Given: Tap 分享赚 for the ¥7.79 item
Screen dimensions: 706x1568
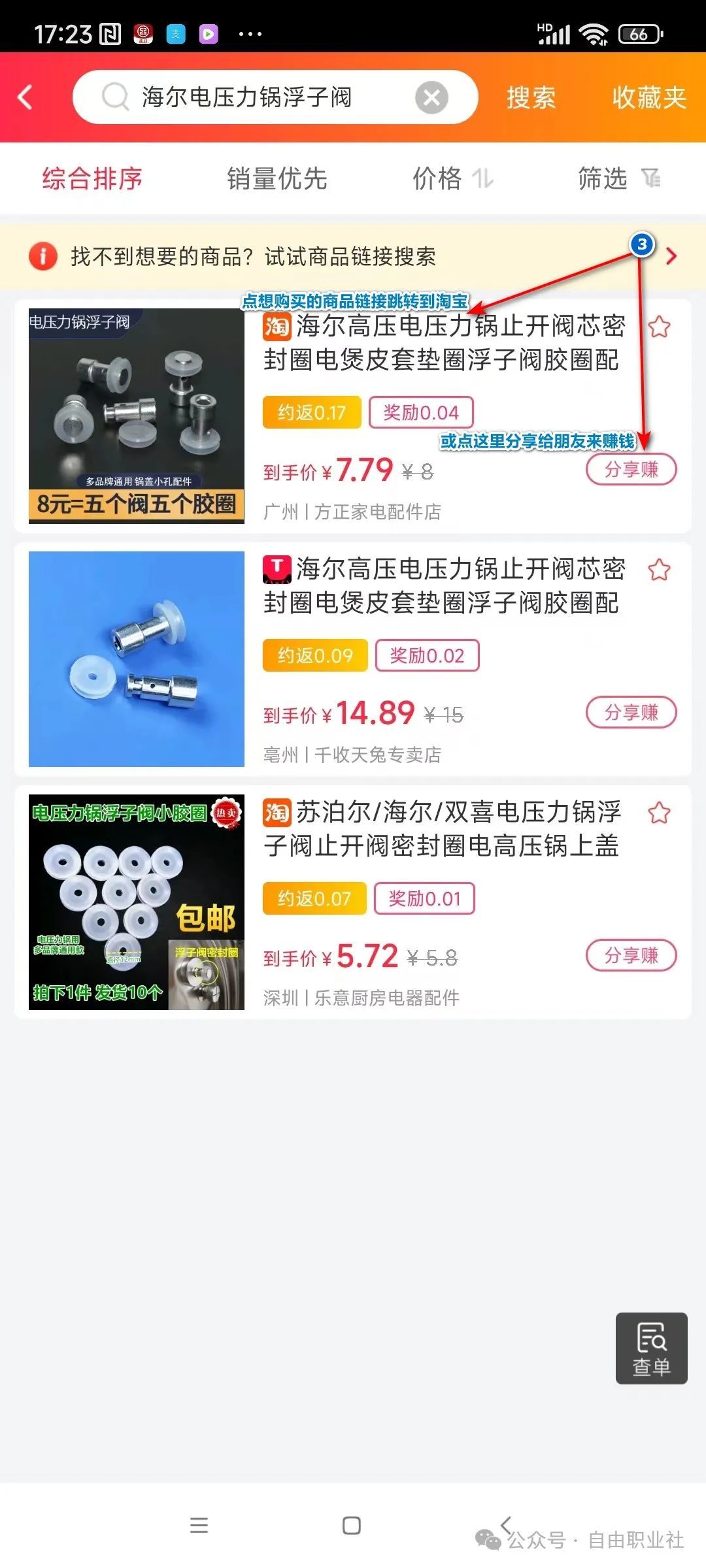Looking at the screenshot, I should 631,470.
